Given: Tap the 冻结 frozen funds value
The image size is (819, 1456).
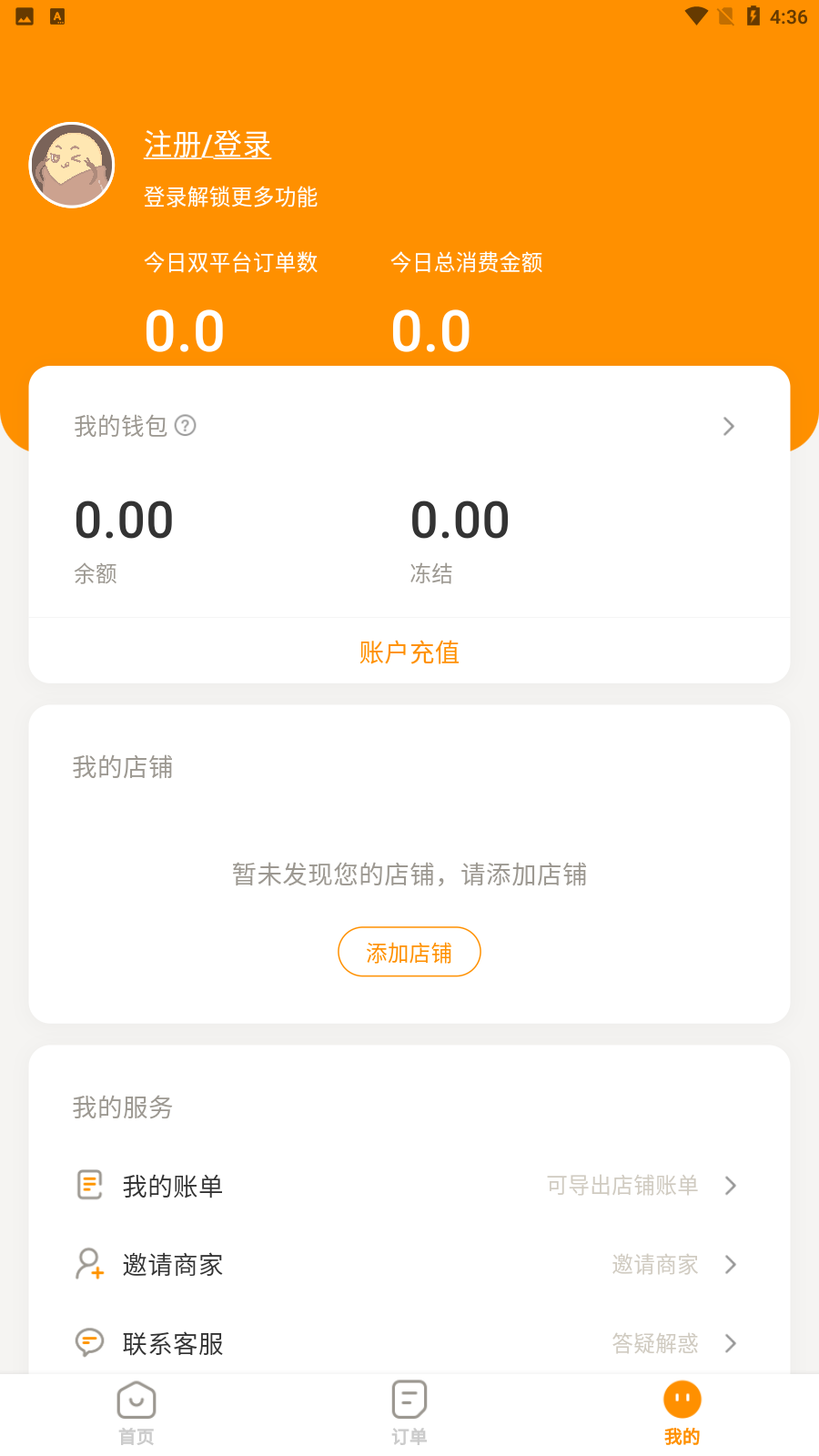Looking at the screenshot, I should click(460, 519).
